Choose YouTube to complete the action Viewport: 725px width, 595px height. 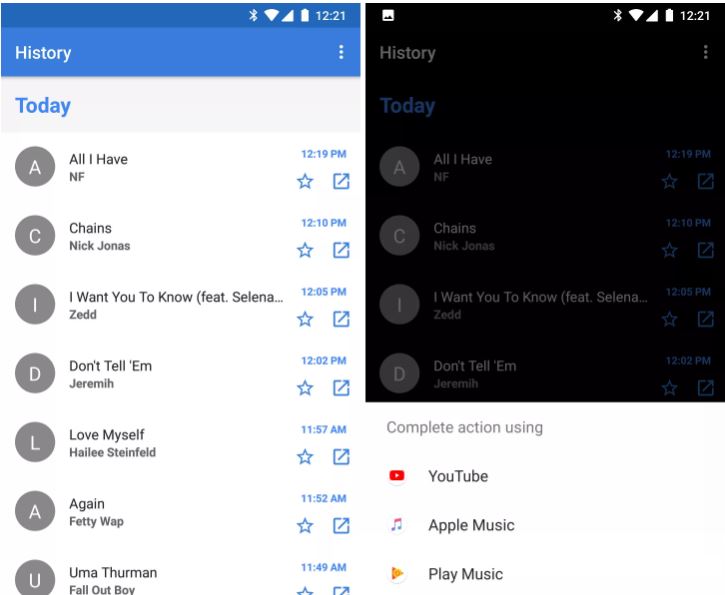point(458,476)
